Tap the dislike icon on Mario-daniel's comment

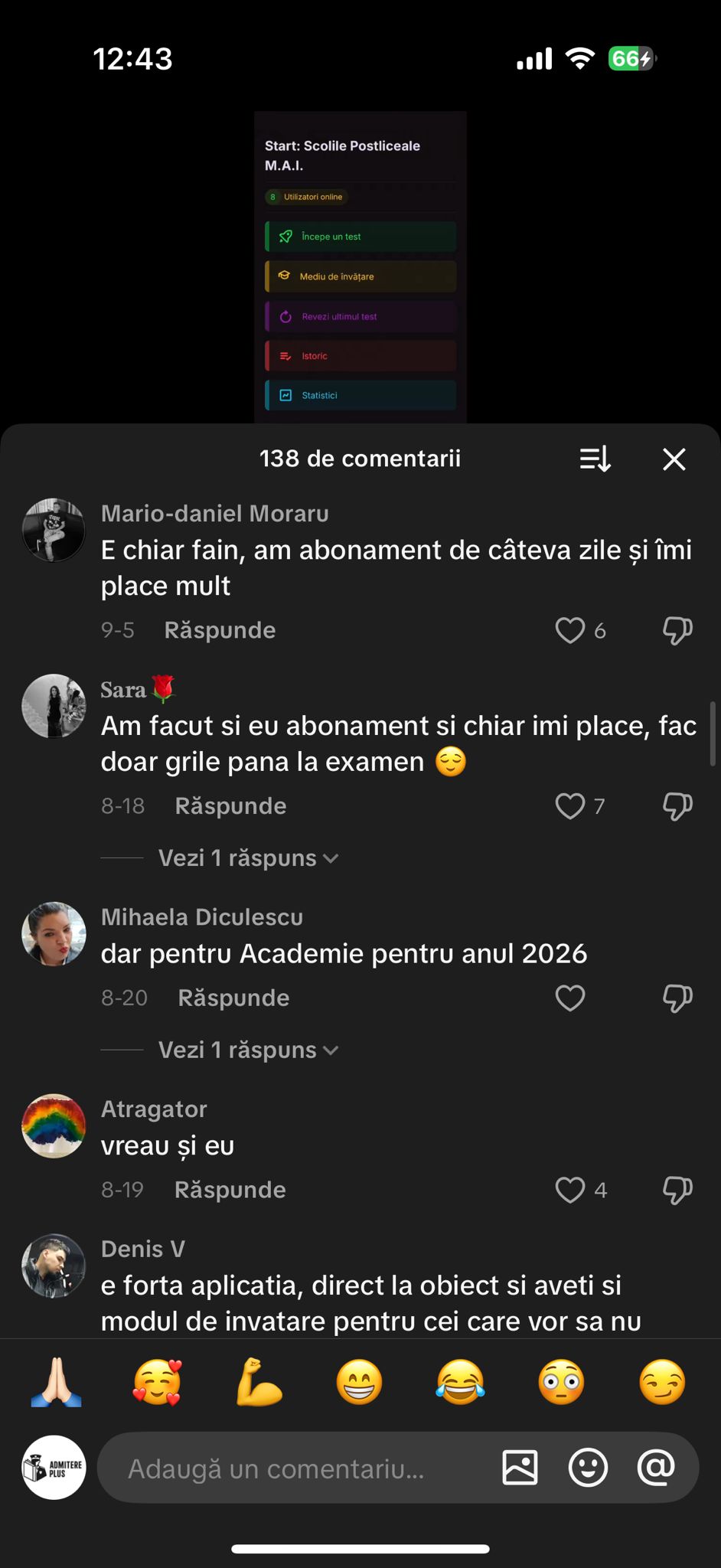677,629
